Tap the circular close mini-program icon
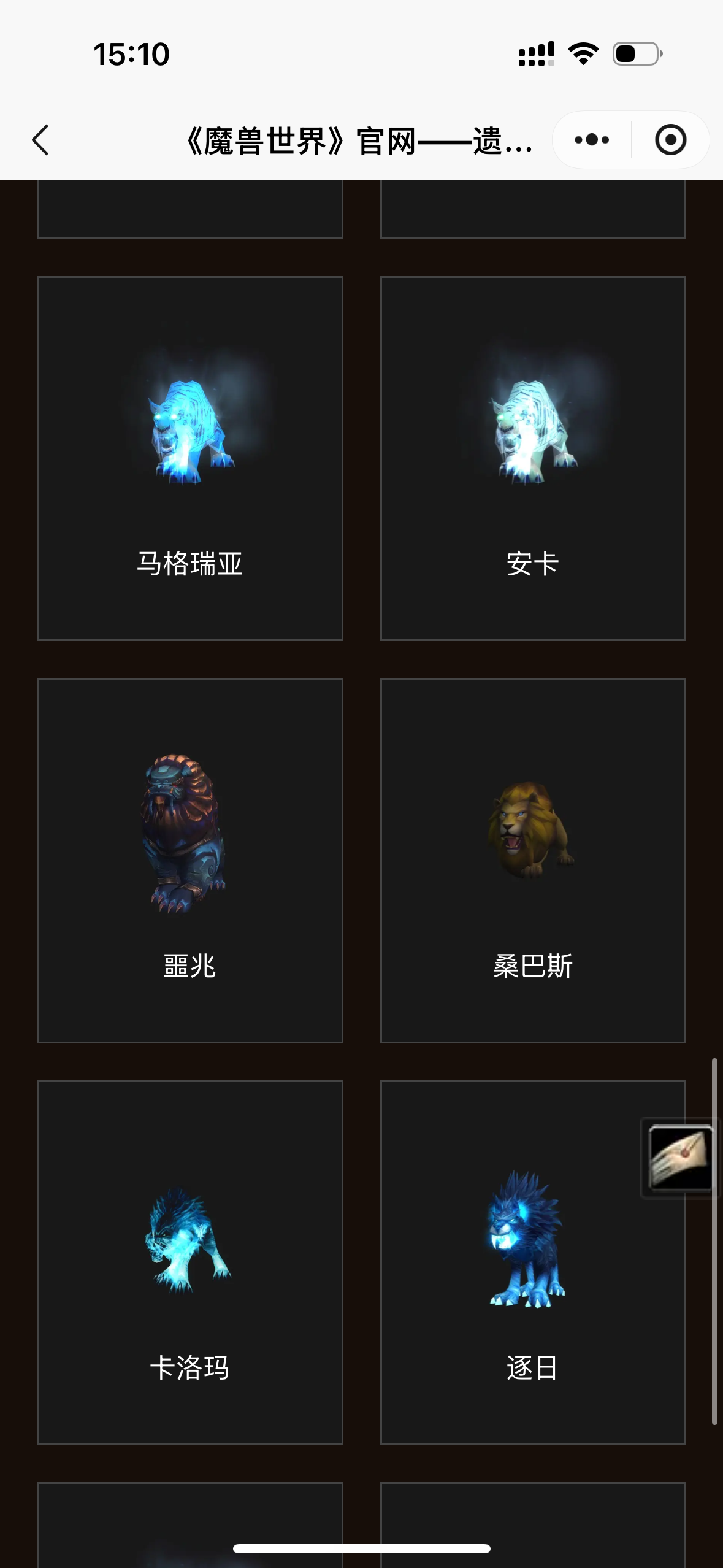Screen dimensions: 723x1568 coord(668,140)
